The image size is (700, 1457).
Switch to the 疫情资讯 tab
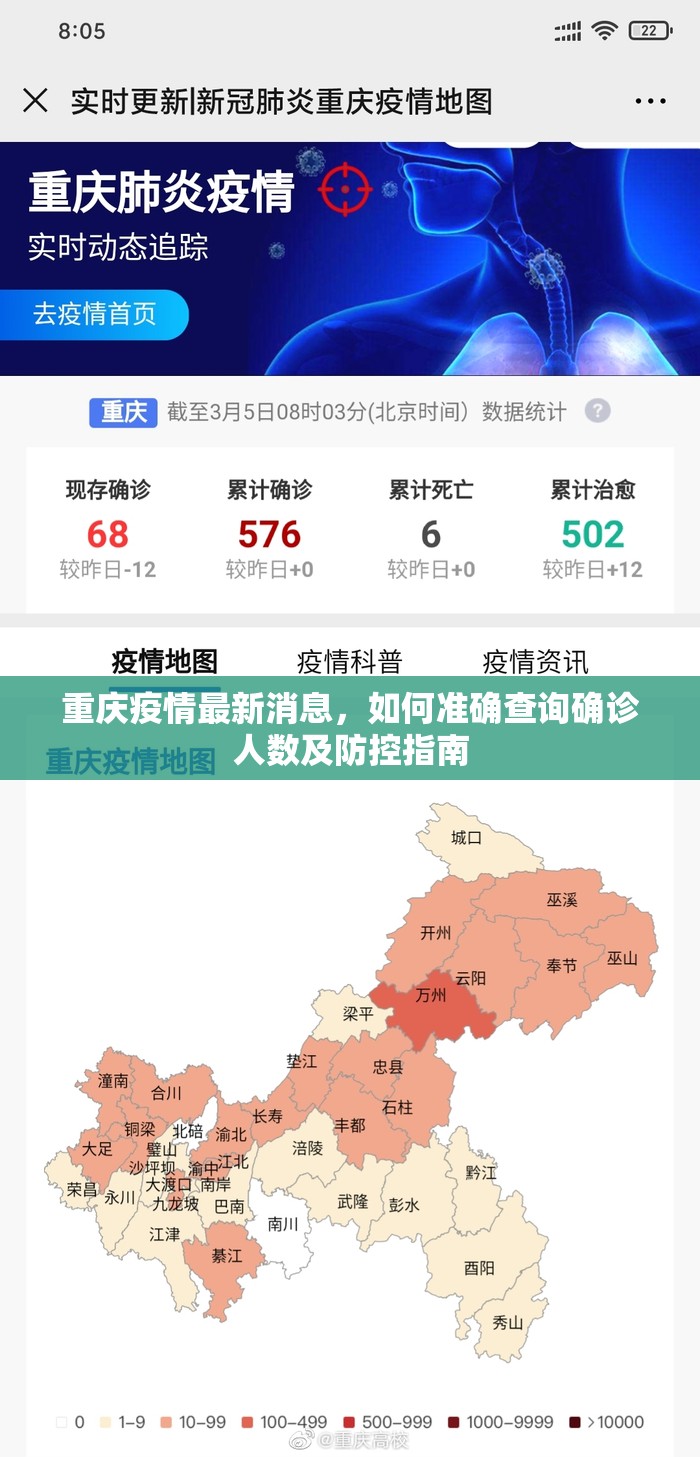tap(535, 660)
